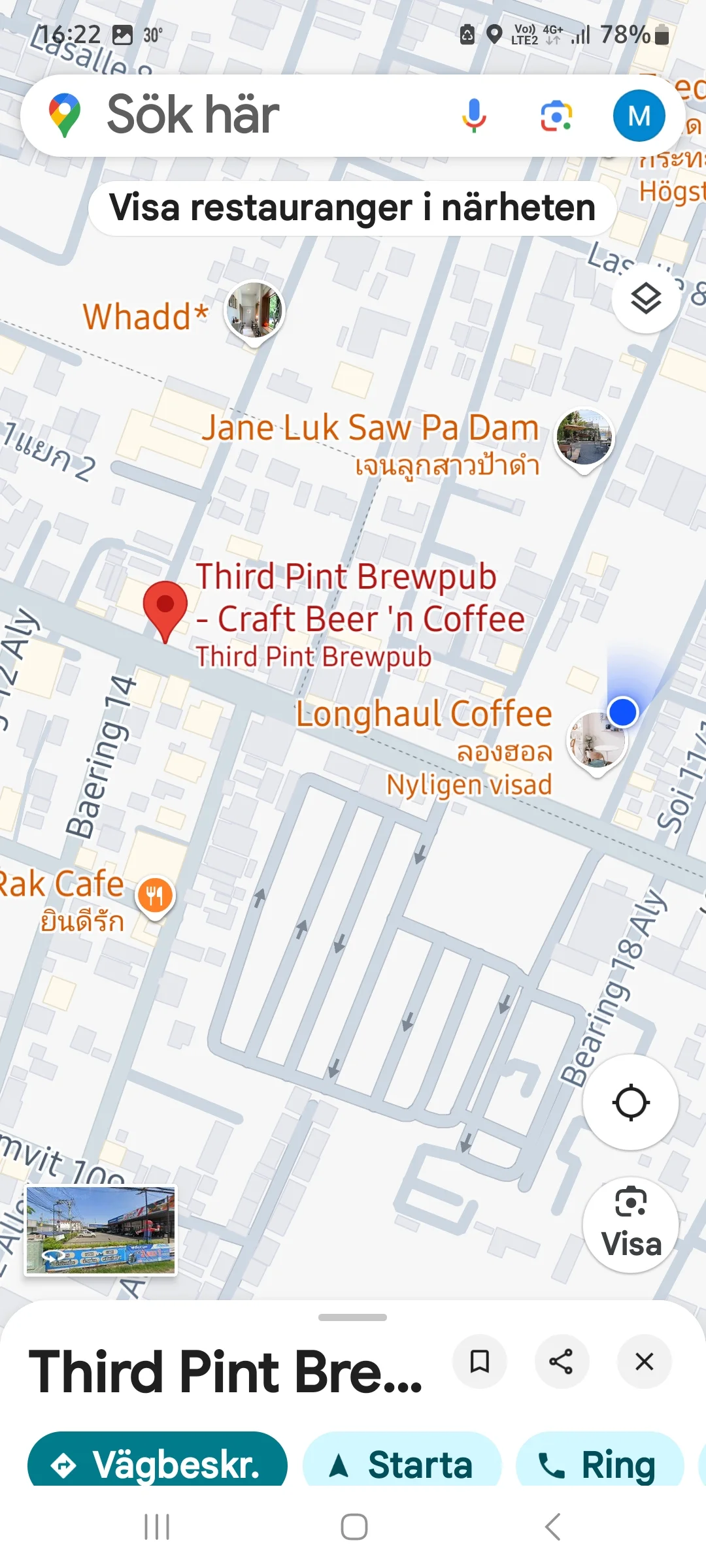Image resolution: width=706 pixels, height=1568 pixels.
Task: Open the Street View thumbnail
Action: point(101,1230)
